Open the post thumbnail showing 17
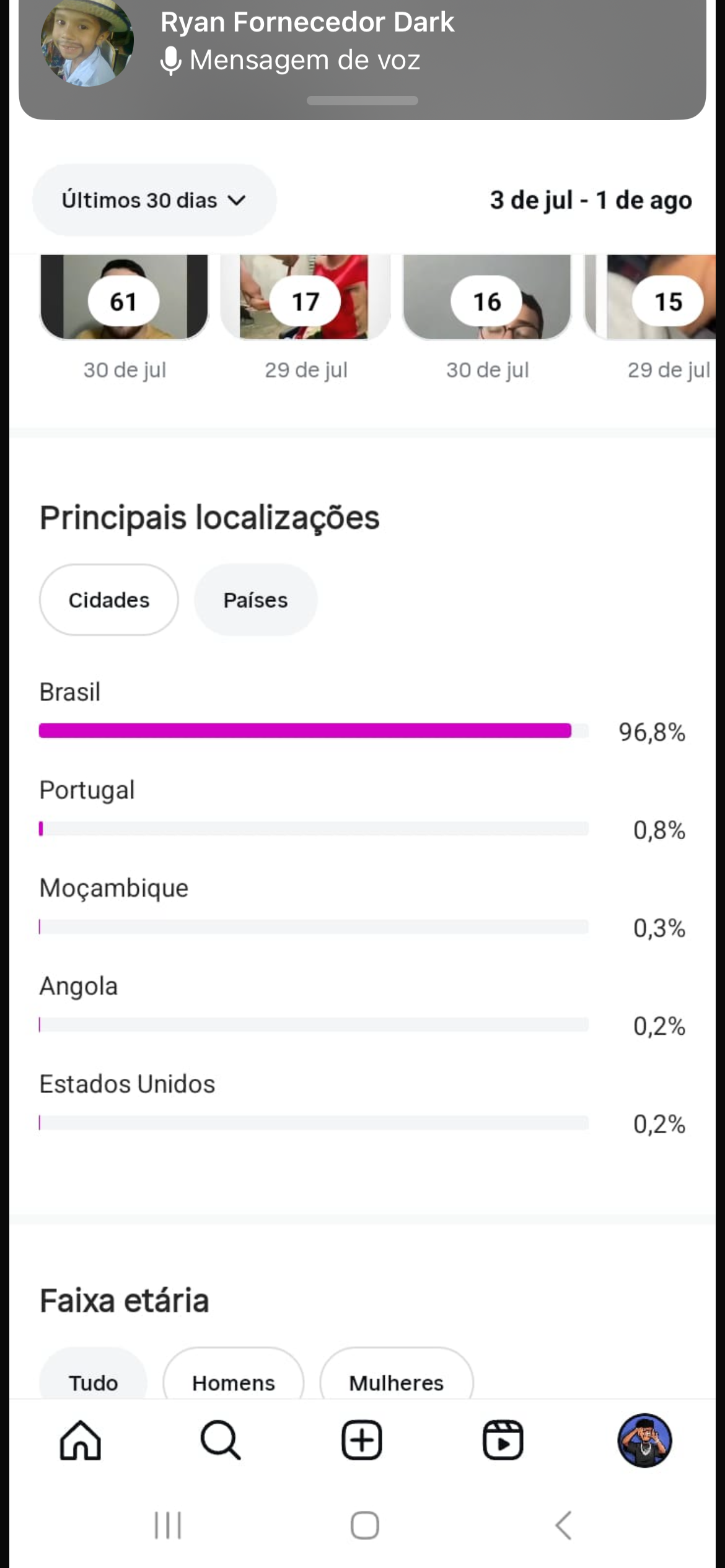This screenshot has height=1568, width=725. click(305, 297)
